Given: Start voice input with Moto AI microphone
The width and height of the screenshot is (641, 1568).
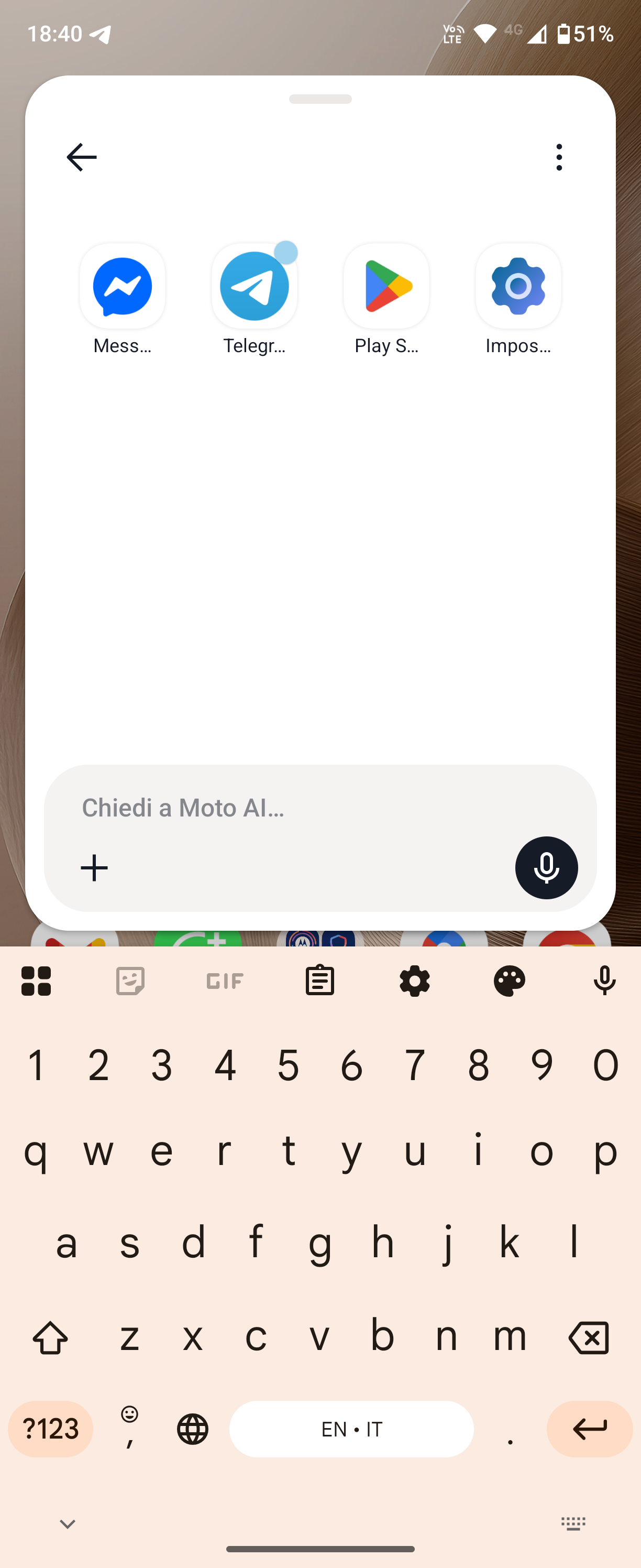Looking at the screenshot, I should [x=546, y=868].
